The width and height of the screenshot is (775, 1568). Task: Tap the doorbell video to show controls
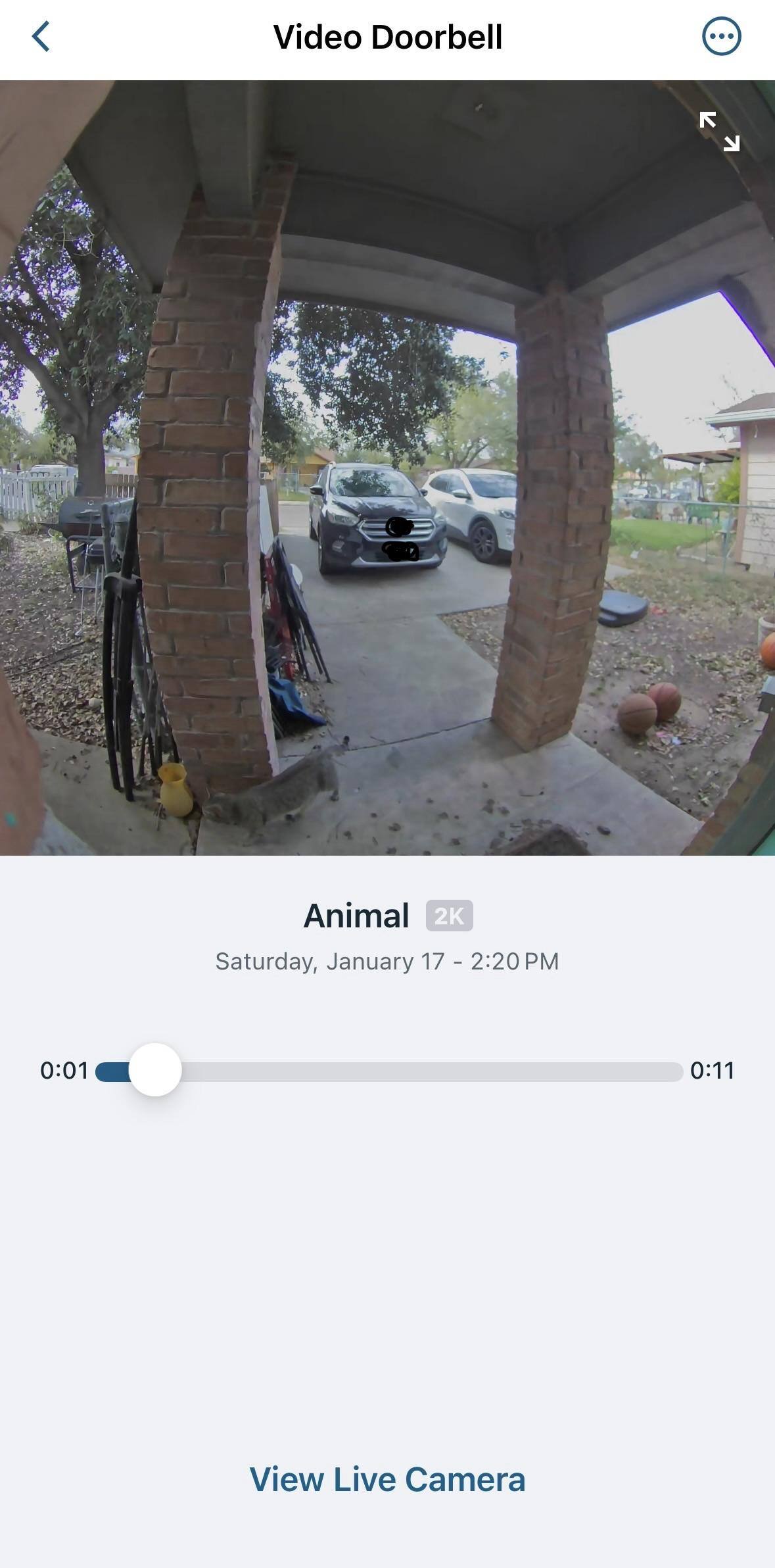387,467
